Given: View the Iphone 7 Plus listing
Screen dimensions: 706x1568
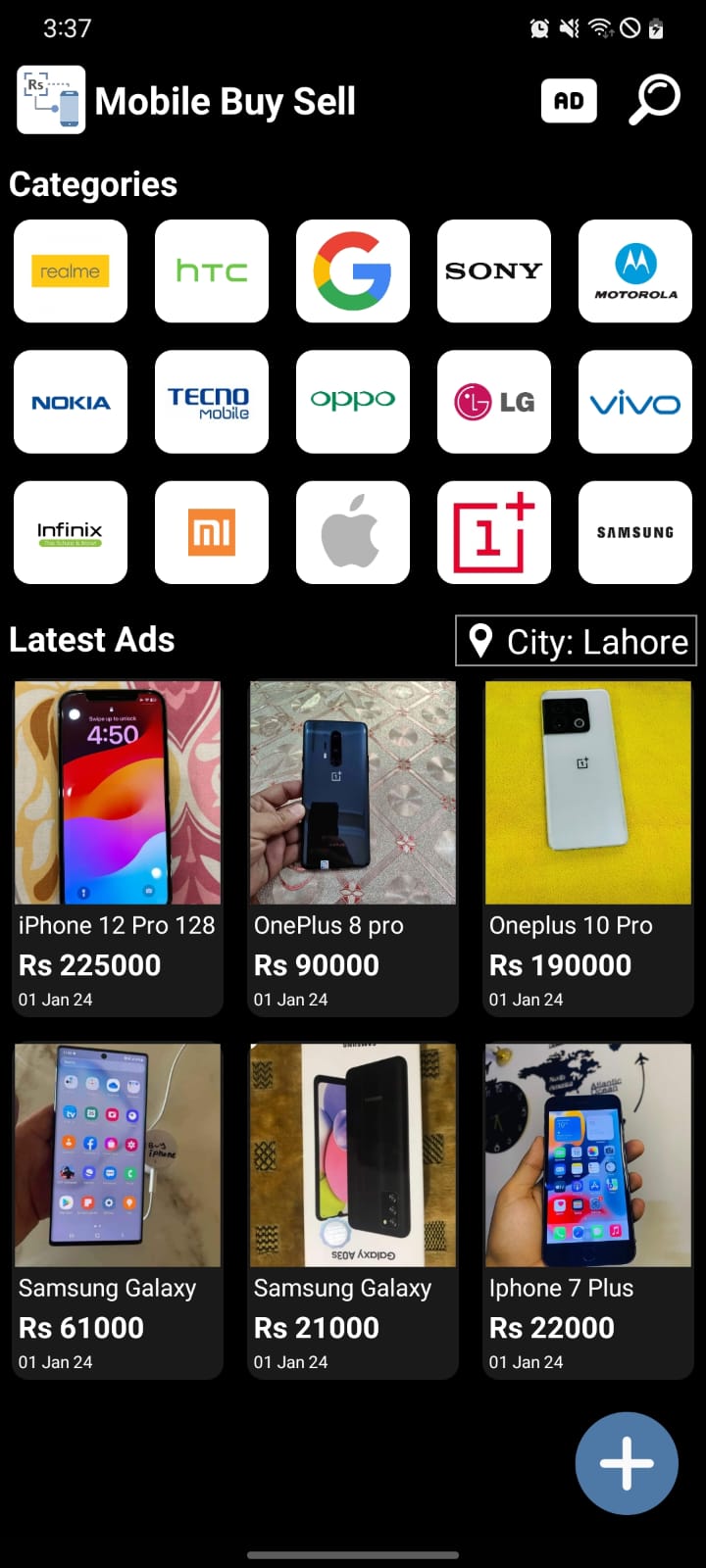Looking at the screenshot, I should point(588,1210).
